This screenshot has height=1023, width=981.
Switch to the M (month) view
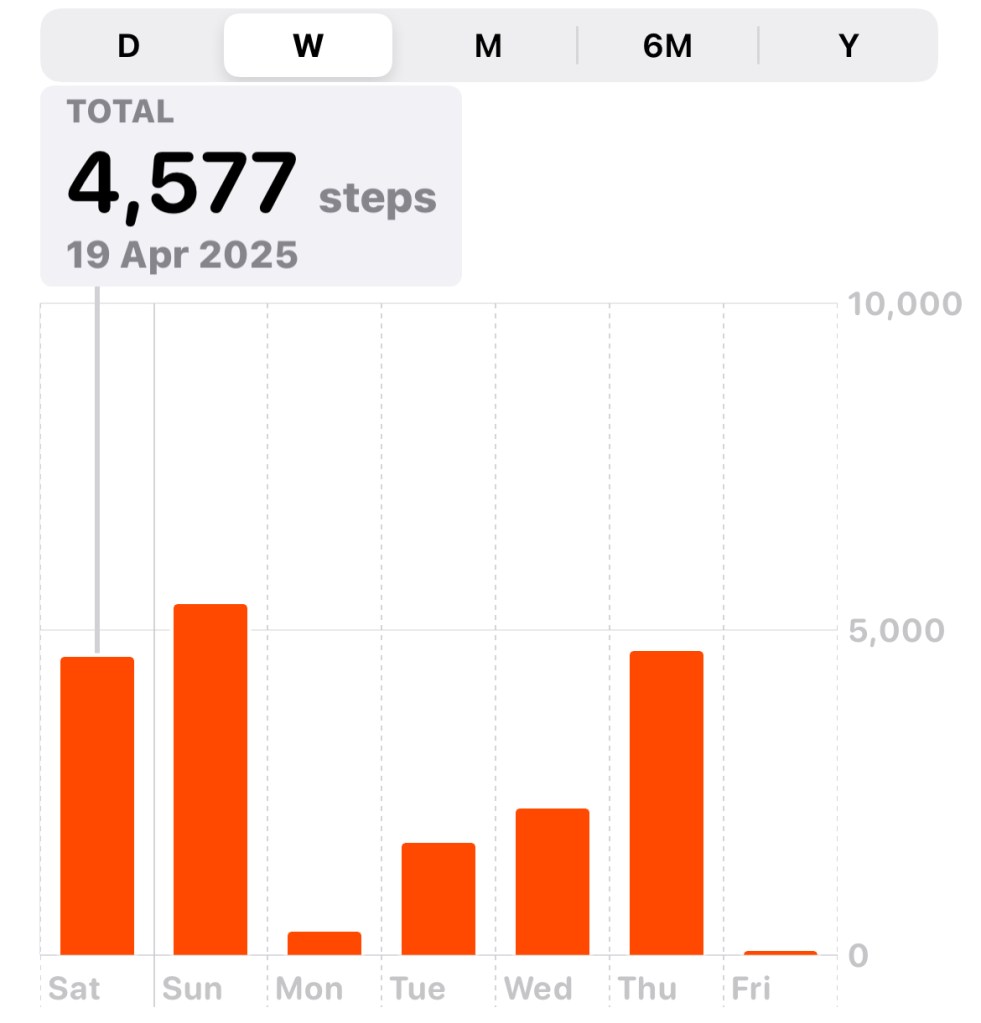pyautogui.click(x=488, y=46)
